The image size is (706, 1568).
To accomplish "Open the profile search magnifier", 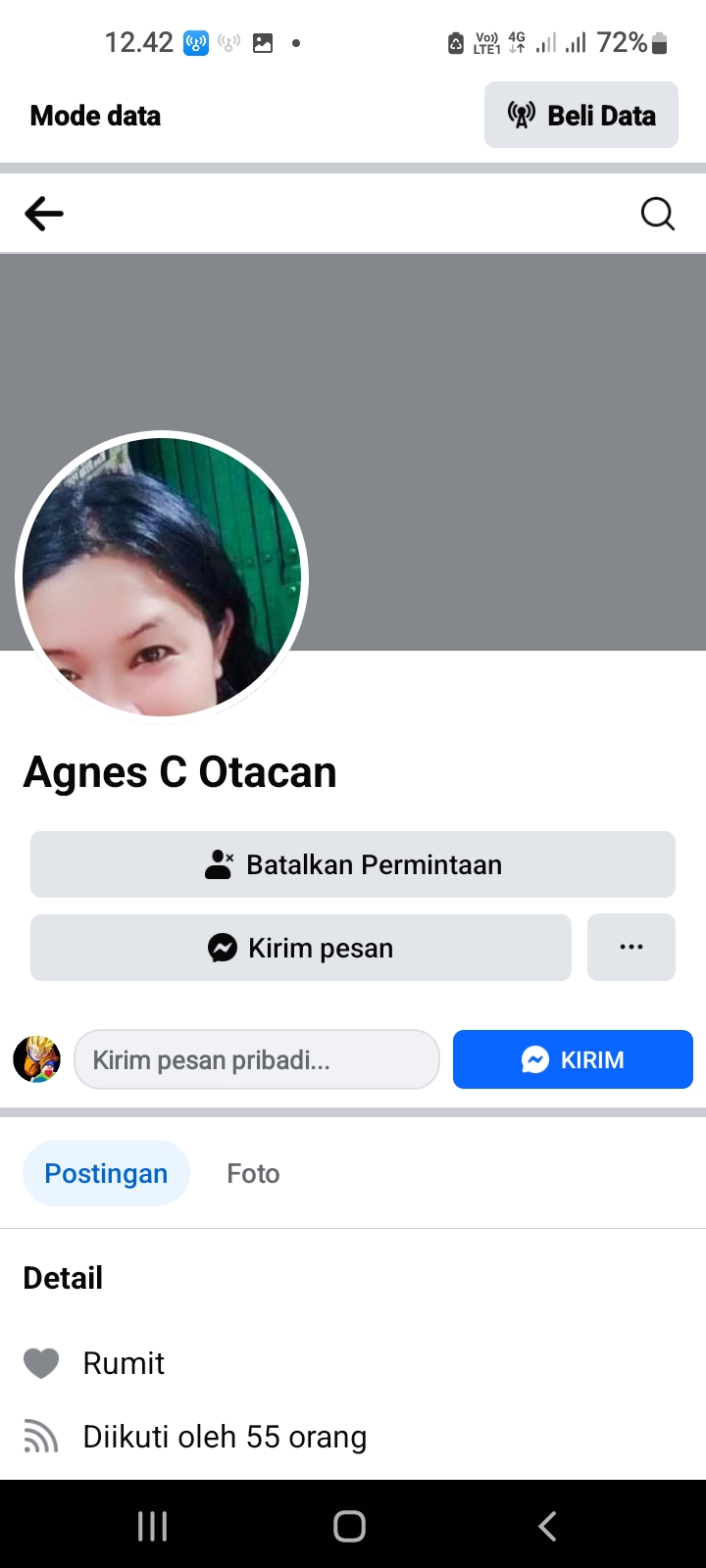I will [x=657, y=214].
